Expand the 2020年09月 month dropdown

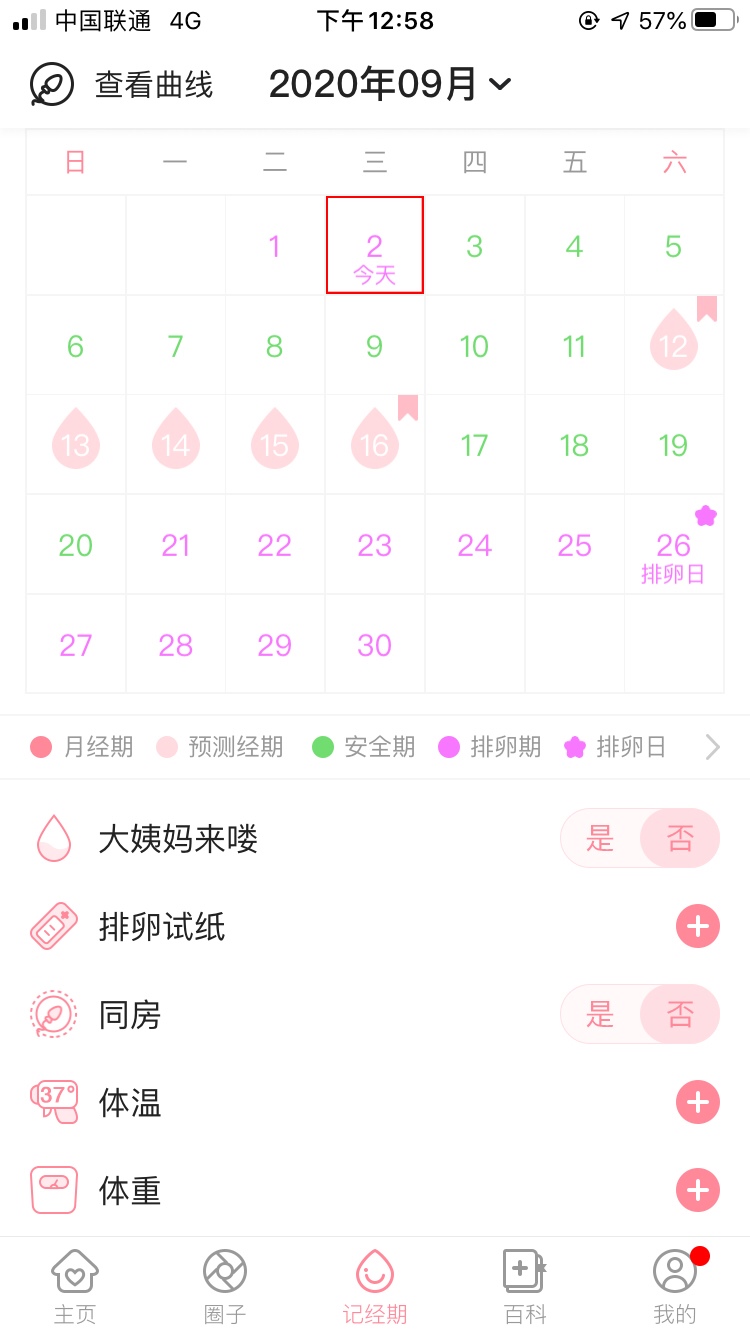390,84
